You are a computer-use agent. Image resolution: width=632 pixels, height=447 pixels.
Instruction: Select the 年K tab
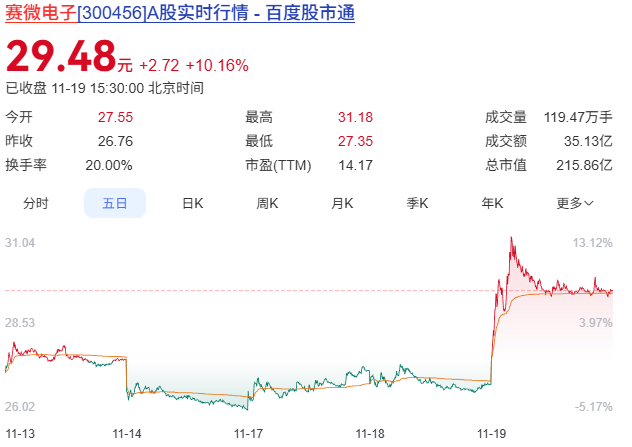click(492, 203)
